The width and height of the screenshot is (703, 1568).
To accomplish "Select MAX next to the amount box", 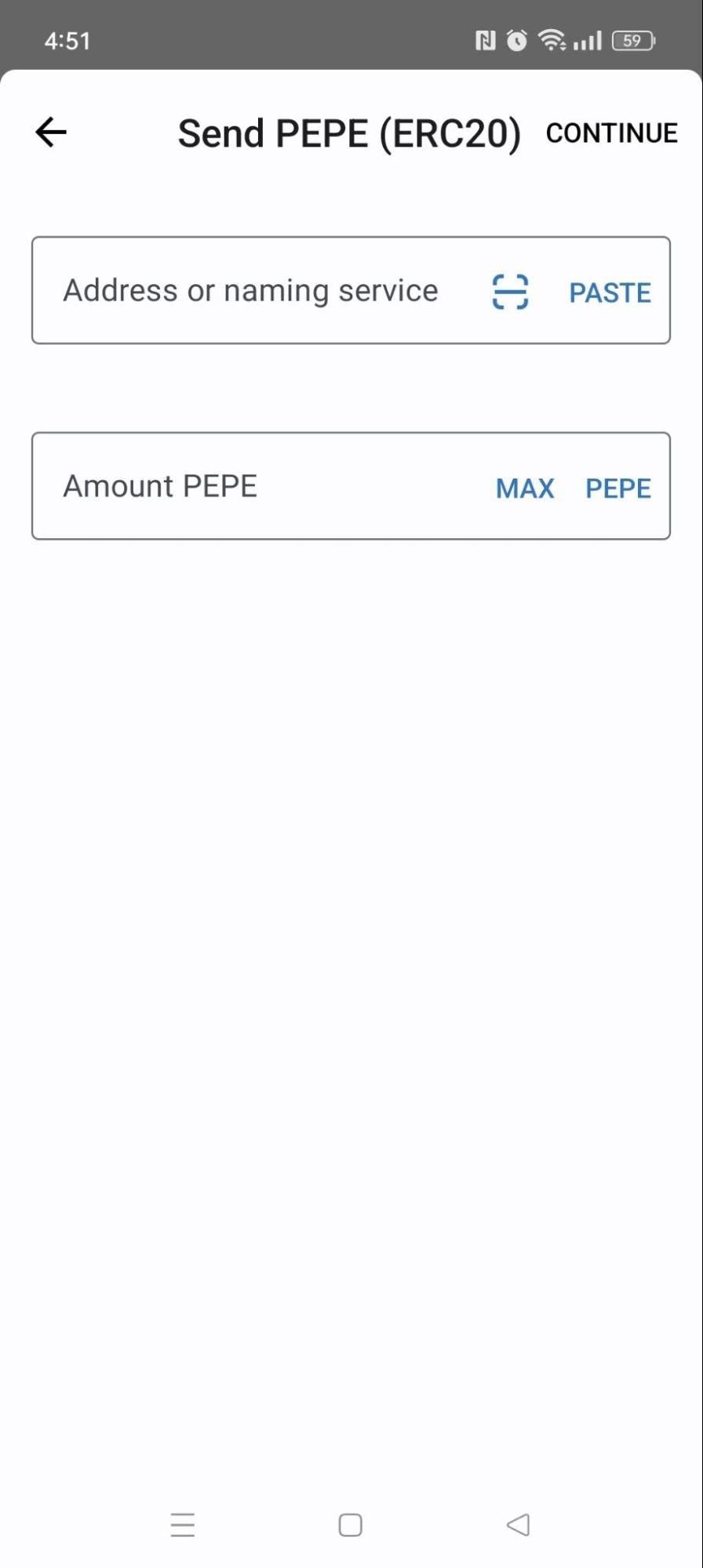I will pyautogui.click(x=524, y=487).
